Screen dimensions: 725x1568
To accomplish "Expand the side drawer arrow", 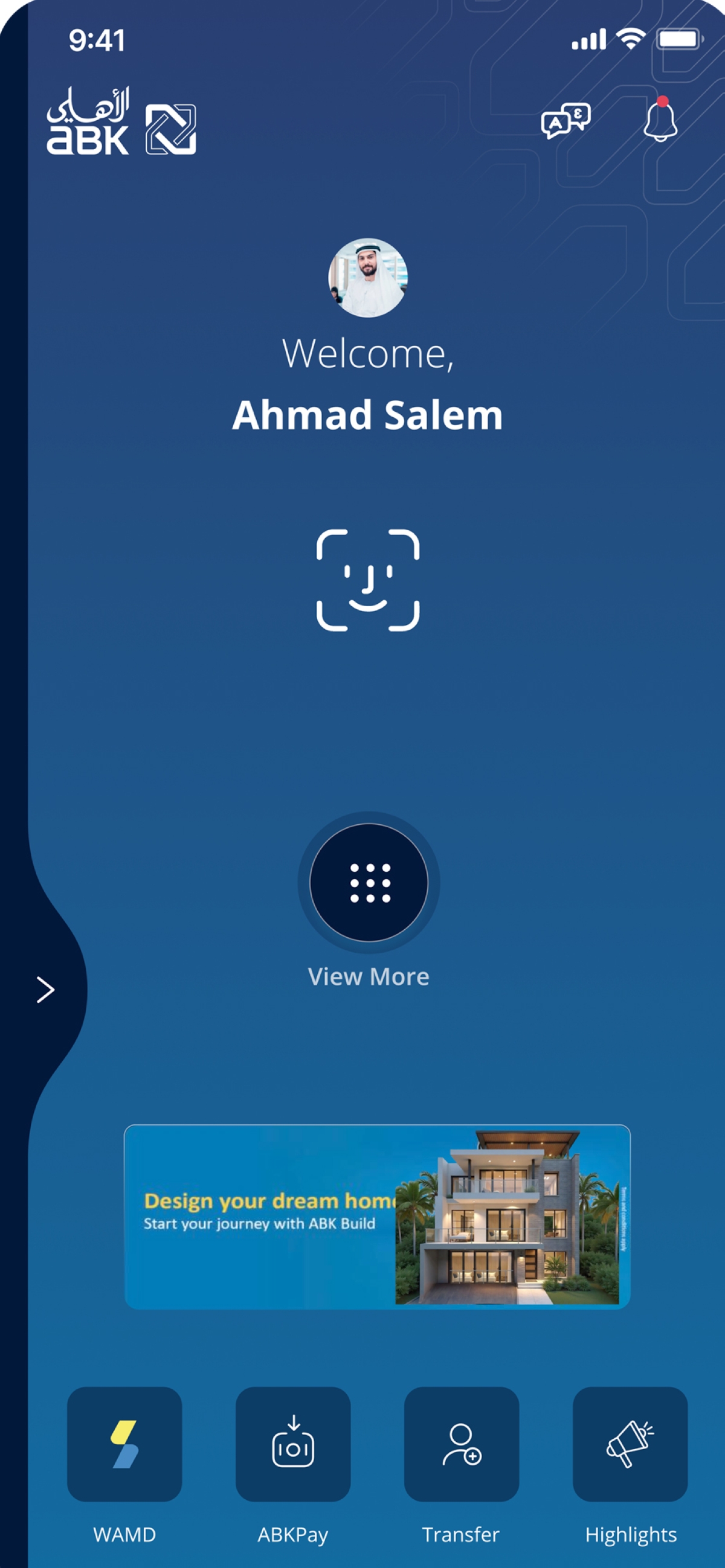I will click(x=45, y=990).
